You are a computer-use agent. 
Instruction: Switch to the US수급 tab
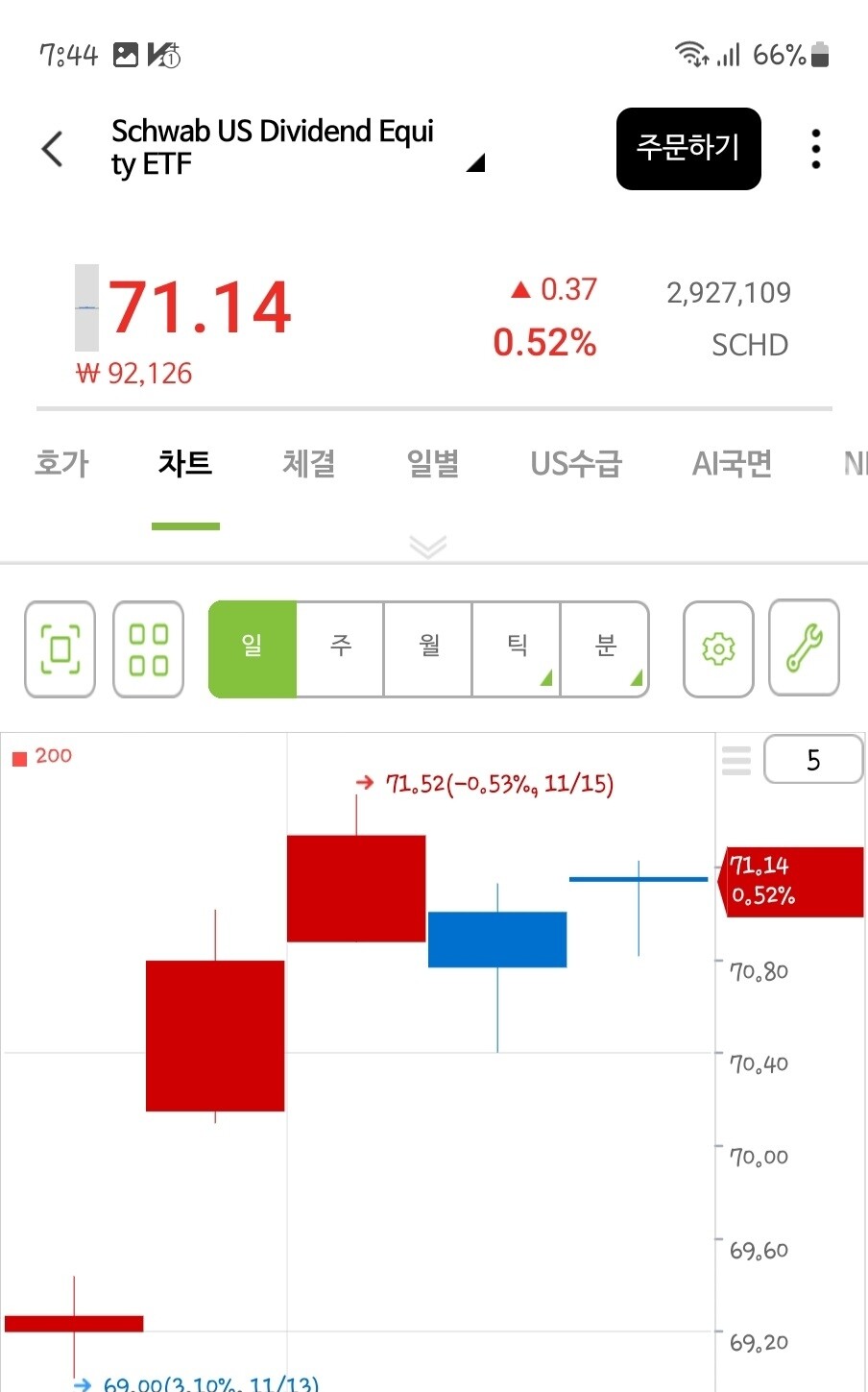[575, 463]
